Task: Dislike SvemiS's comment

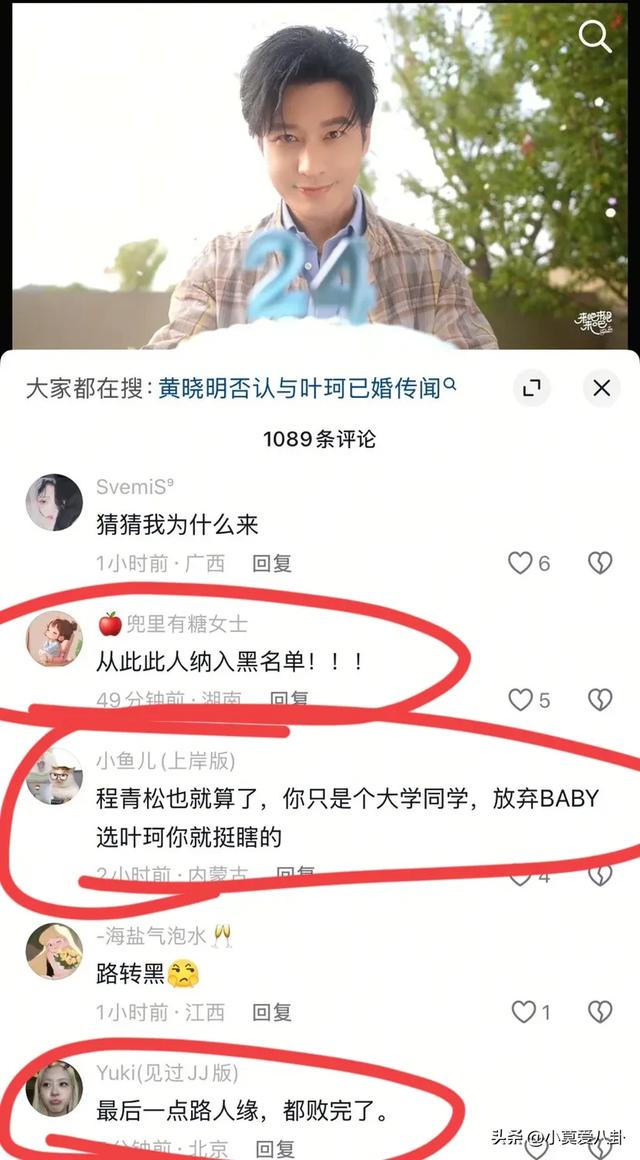Action: pos(599,563)
